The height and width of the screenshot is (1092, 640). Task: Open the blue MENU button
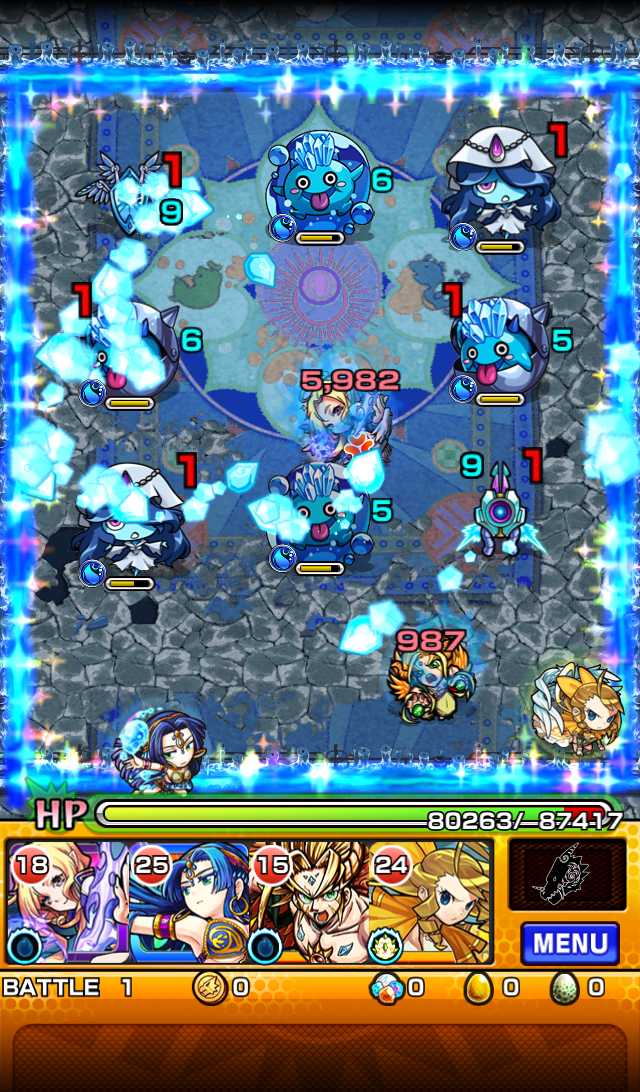point(570,943)
